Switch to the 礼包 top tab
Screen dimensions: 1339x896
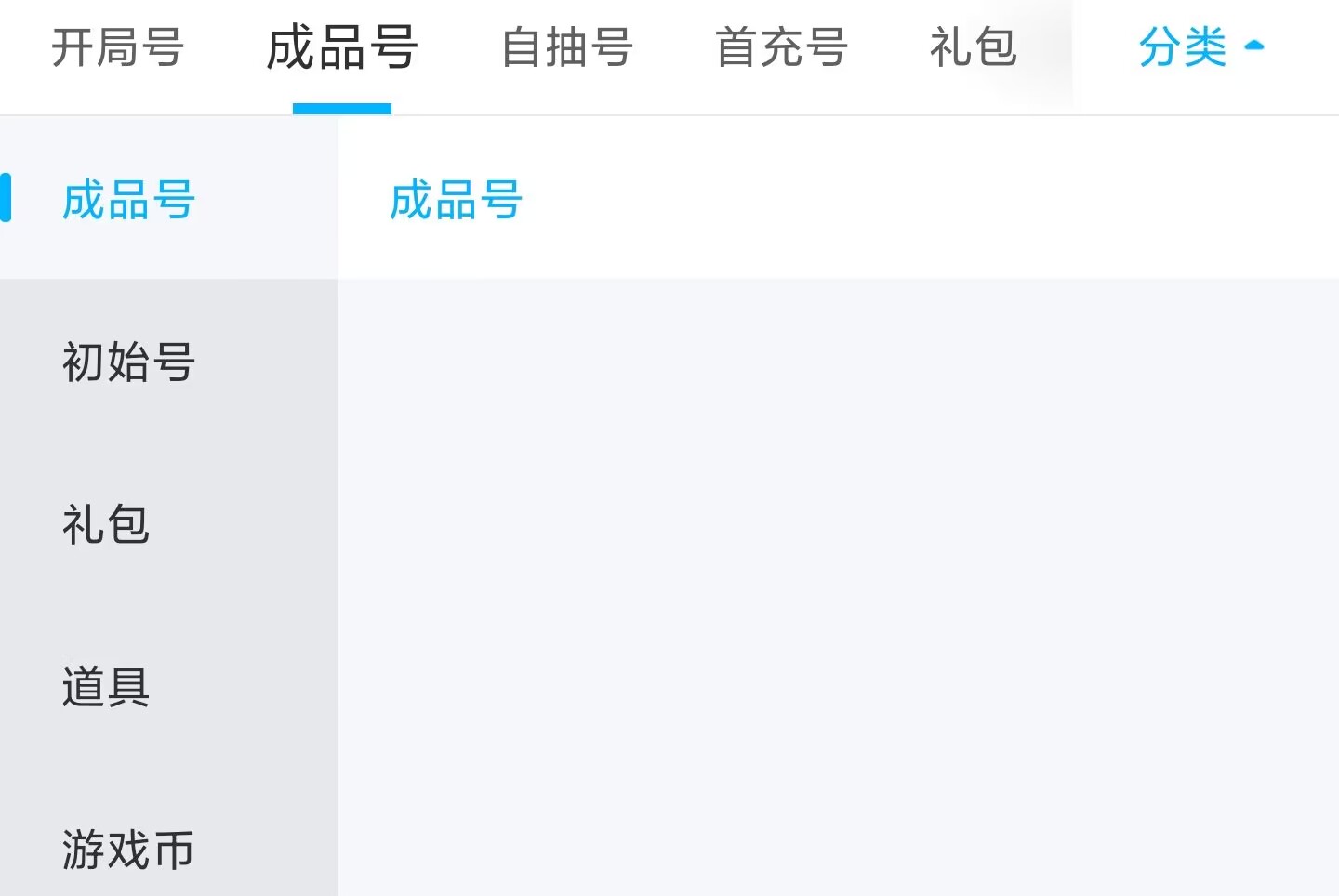[x=973, y=47]
